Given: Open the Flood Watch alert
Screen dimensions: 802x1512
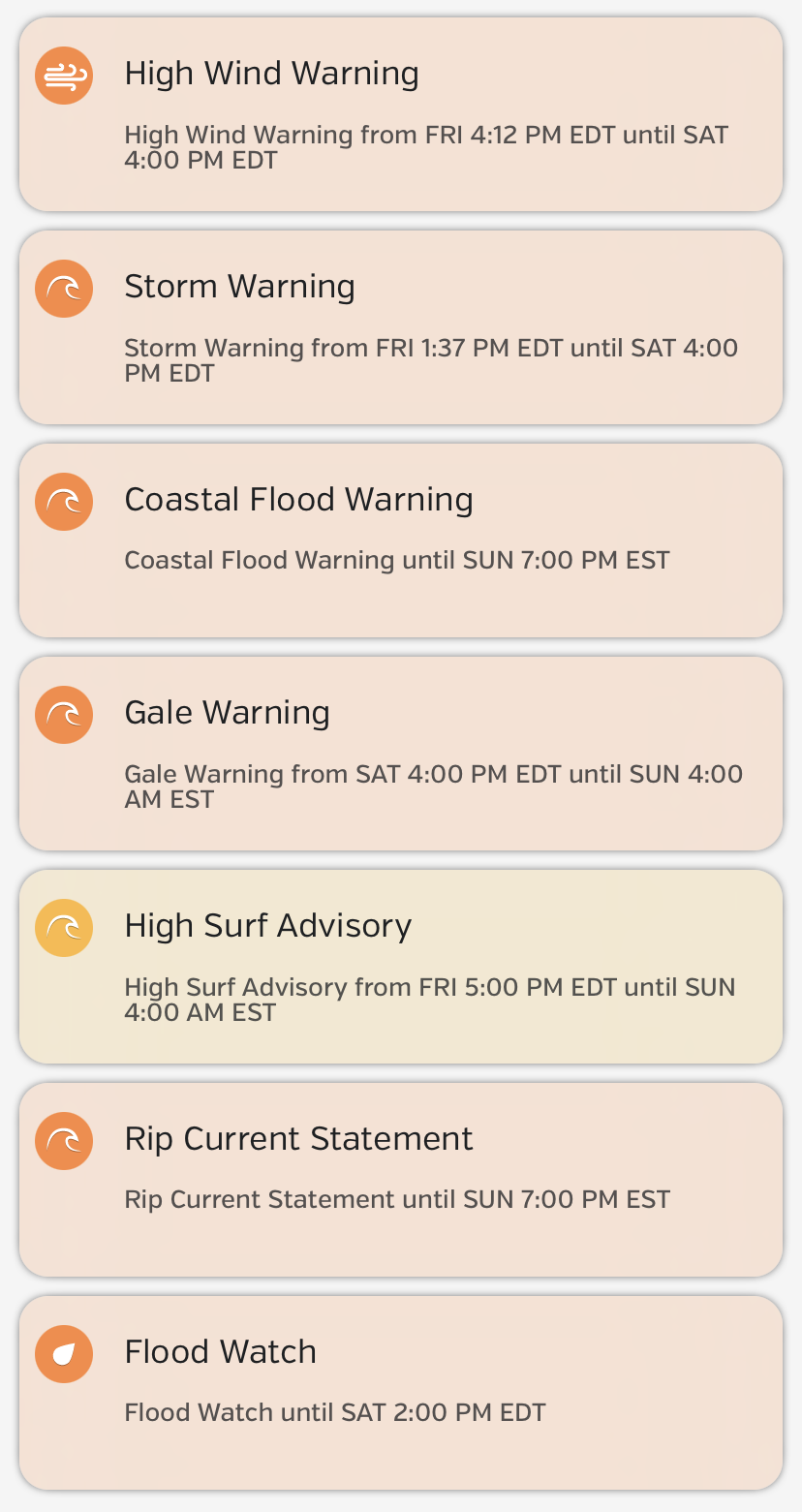Looking at the screenshot, I should tap(400, 1393).
